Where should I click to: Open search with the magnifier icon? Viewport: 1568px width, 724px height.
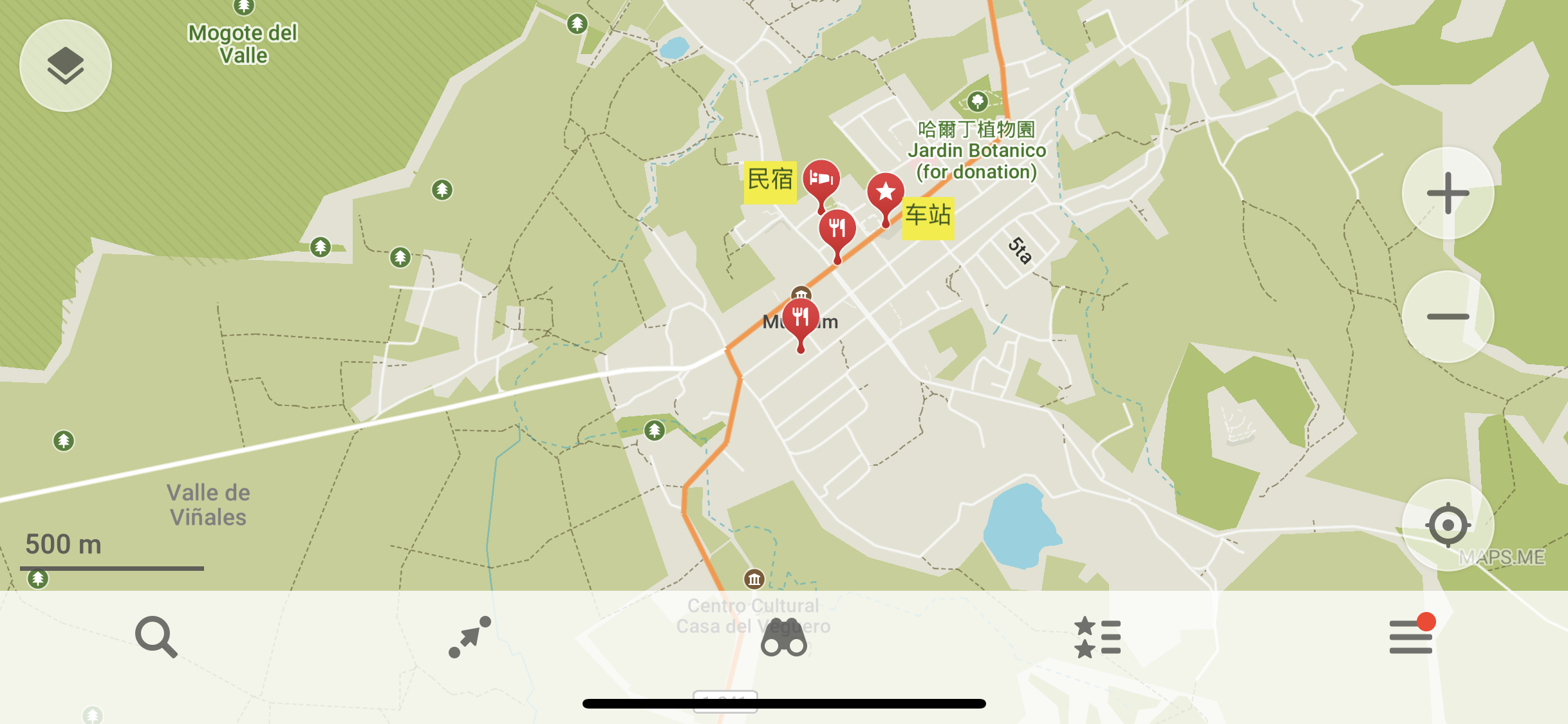click(x=155, y=637)
